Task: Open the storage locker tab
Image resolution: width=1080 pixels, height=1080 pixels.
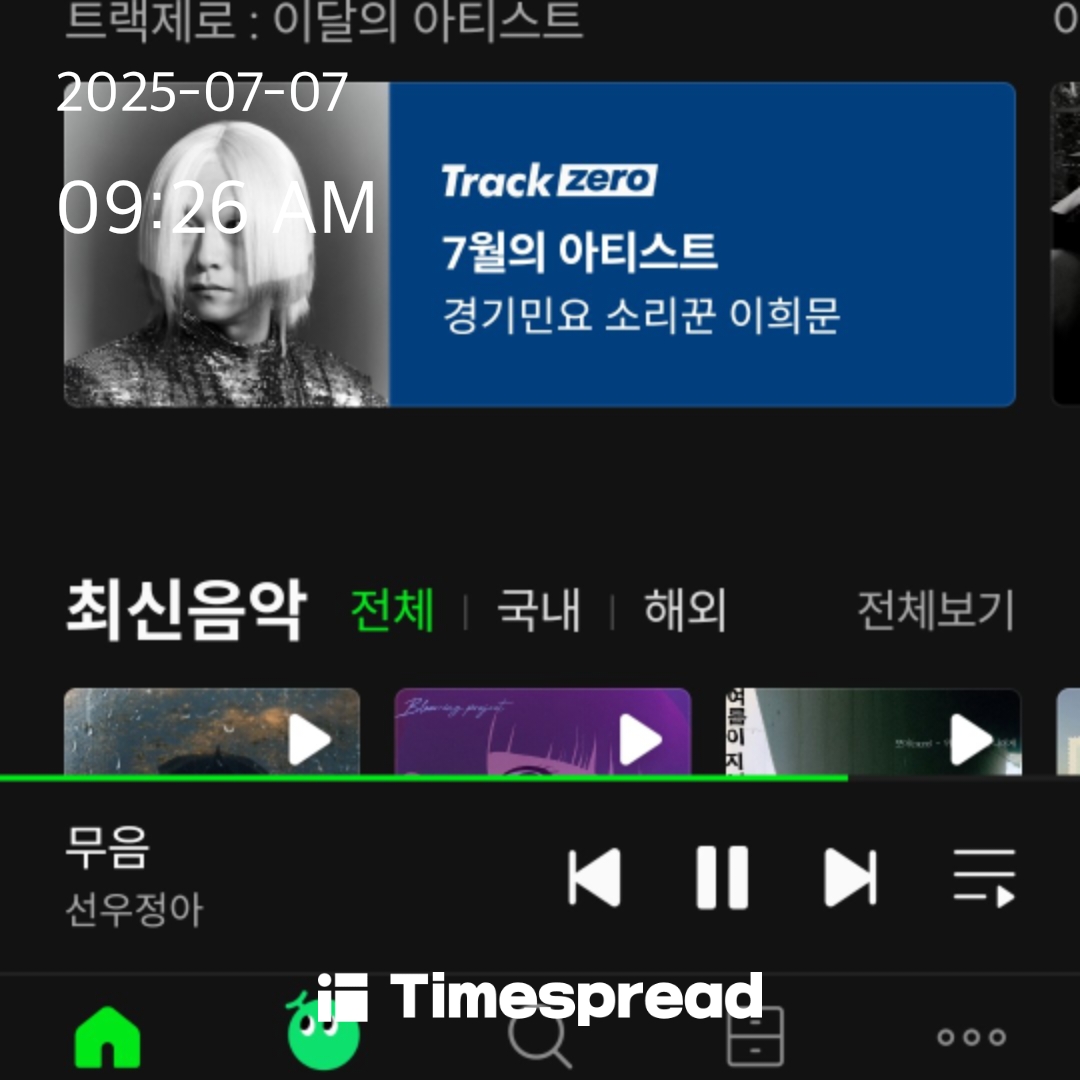Action: click(x=755, y=1037)
